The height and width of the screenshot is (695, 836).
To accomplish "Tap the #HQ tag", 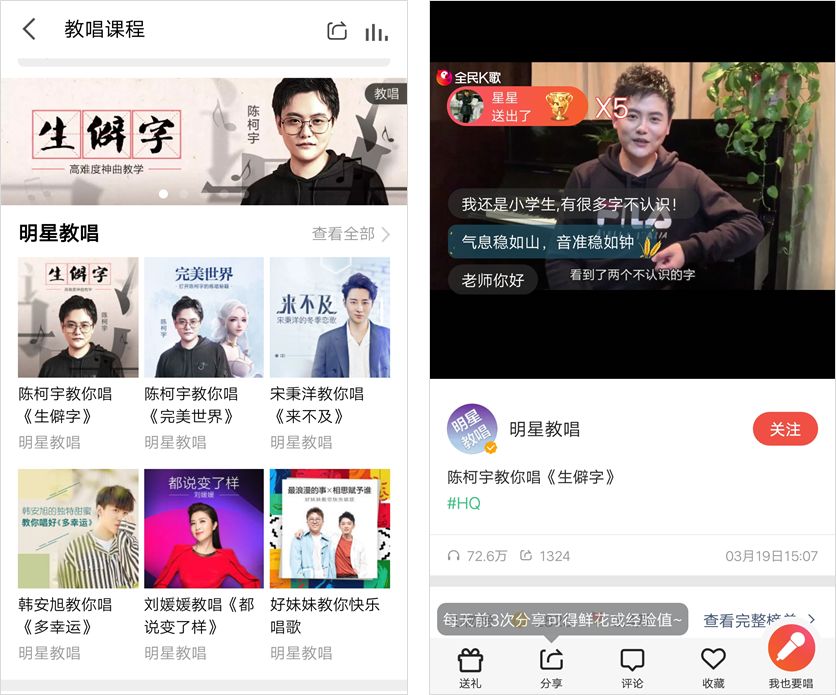I will 464,503.
